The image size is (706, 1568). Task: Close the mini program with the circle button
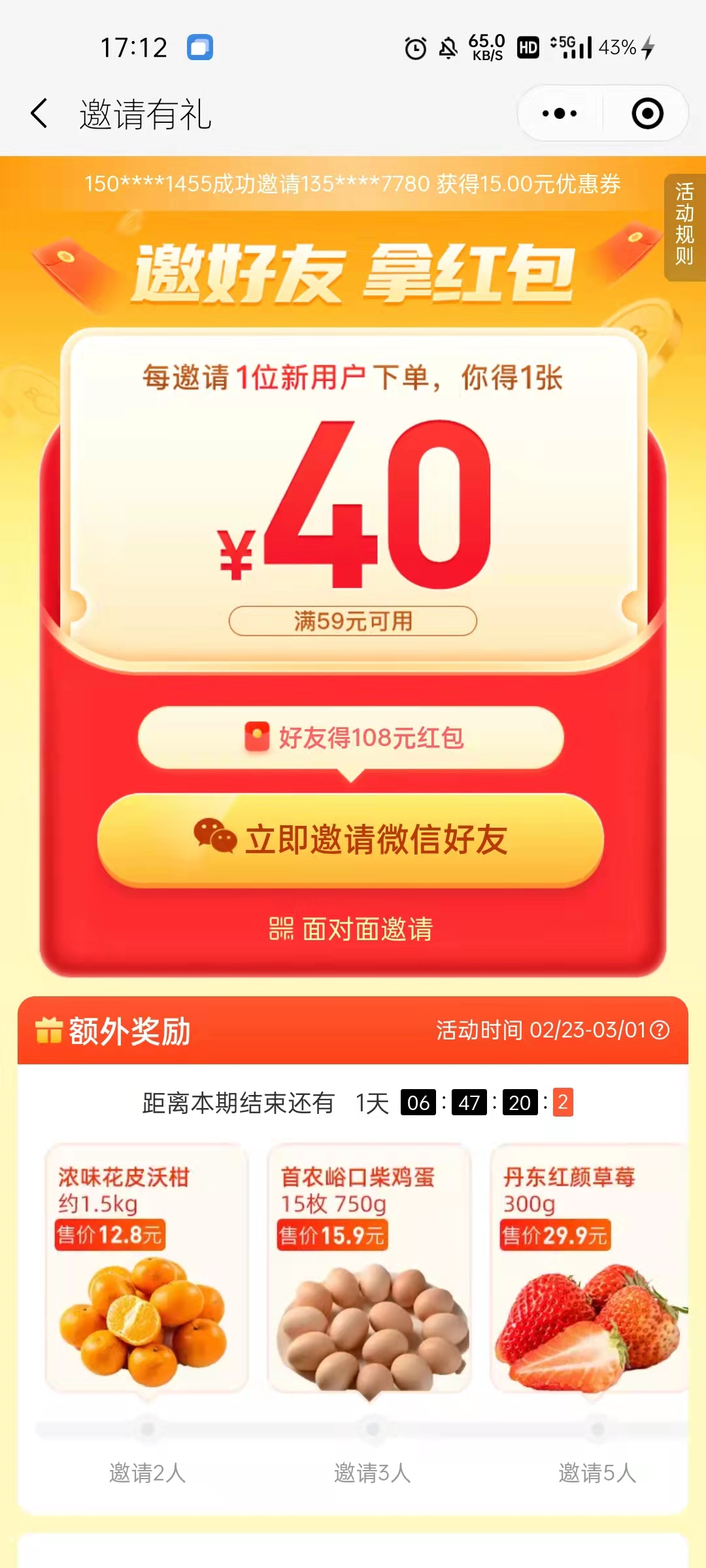[x=647, y=114]
